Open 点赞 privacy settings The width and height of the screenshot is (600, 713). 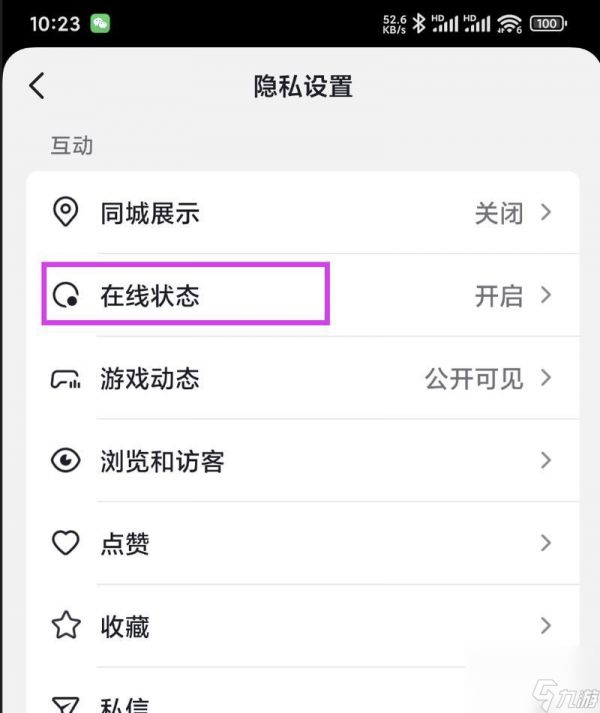tap(302, 544)
